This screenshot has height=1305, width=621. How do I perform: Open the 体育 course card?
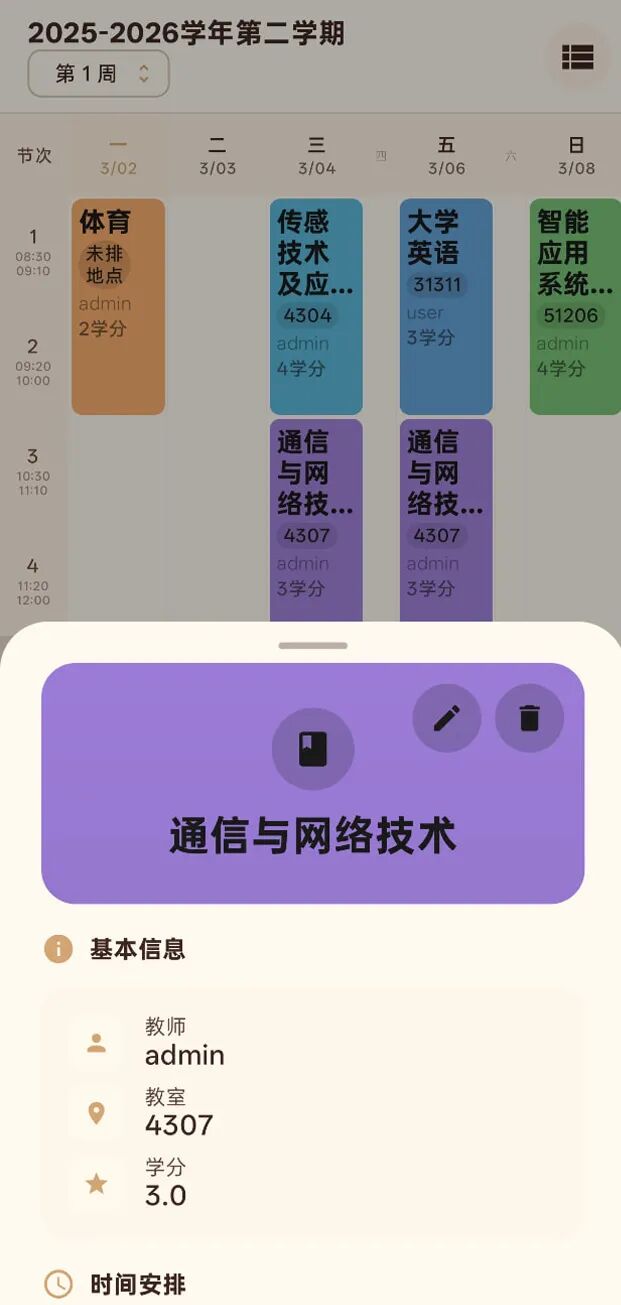click(x=118, y=306)
